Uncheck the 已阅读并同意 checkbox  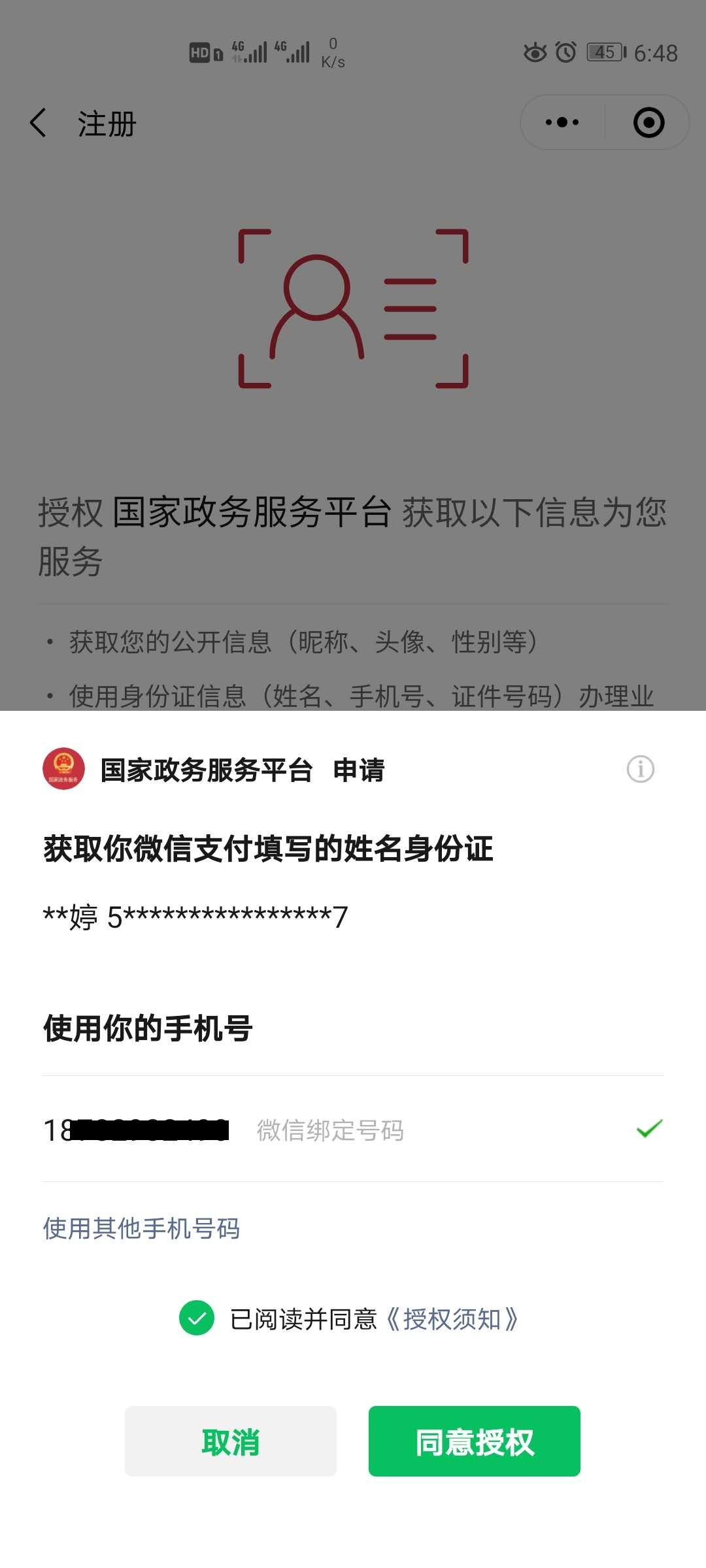[197, 1318]
